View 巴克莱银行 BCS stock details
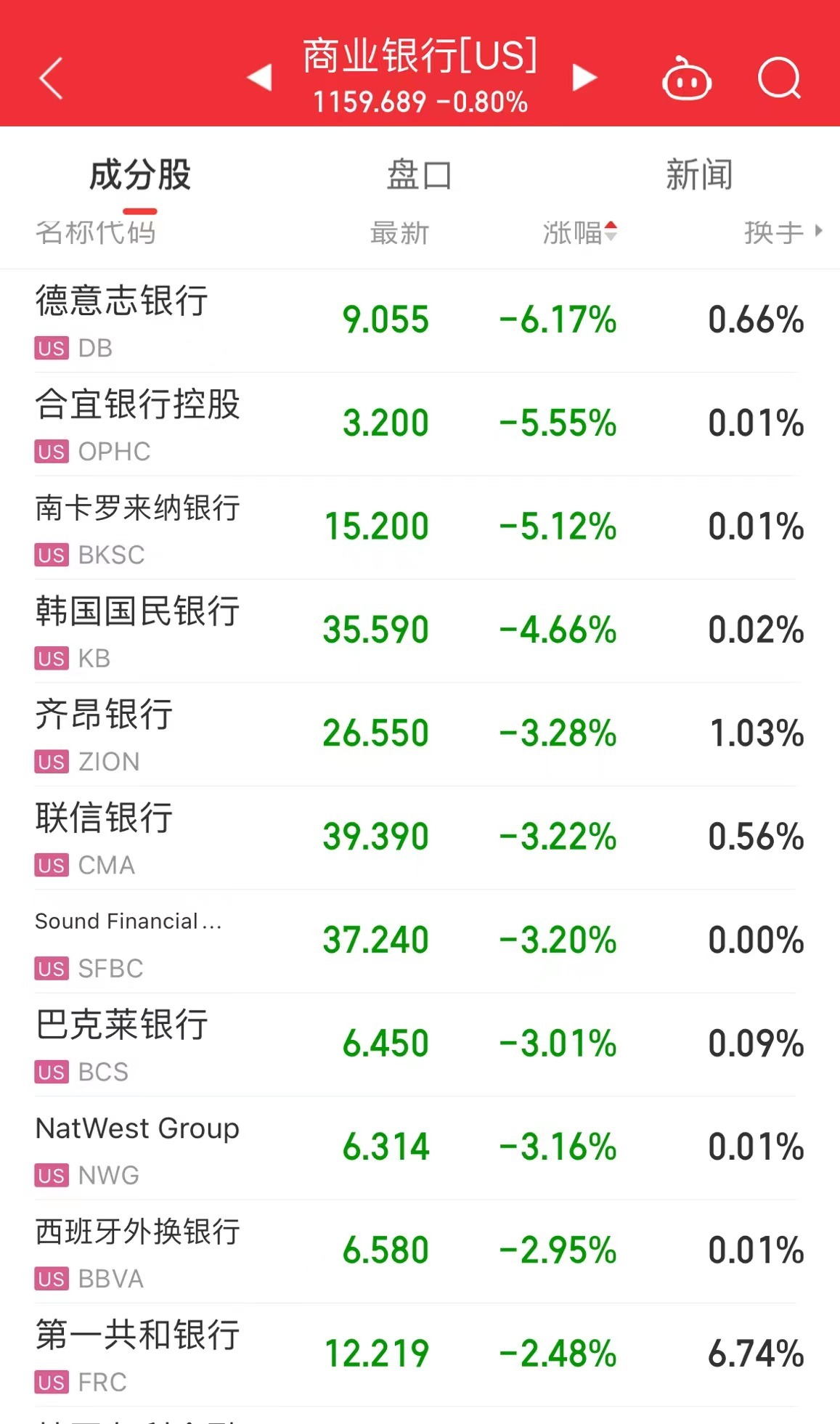840x1424 pixels. tap(420, 1044)
